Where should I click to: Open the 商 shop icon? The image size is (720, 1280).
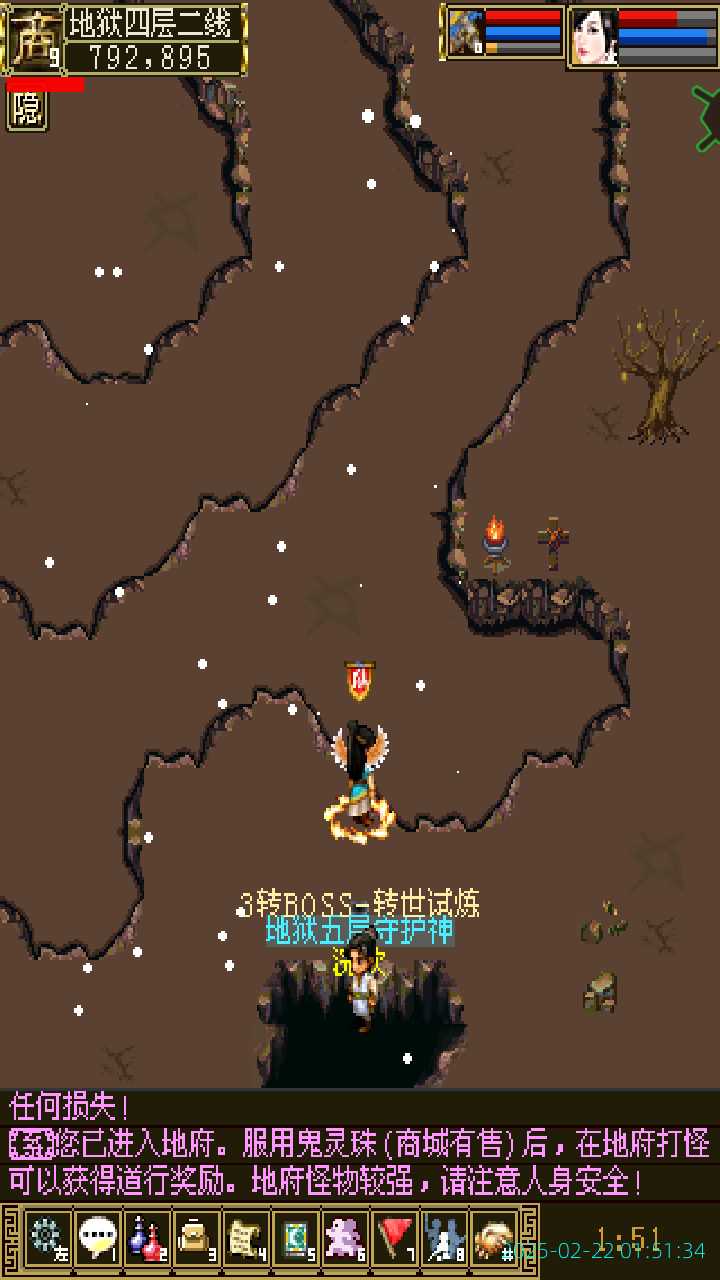tap(33, 40)
